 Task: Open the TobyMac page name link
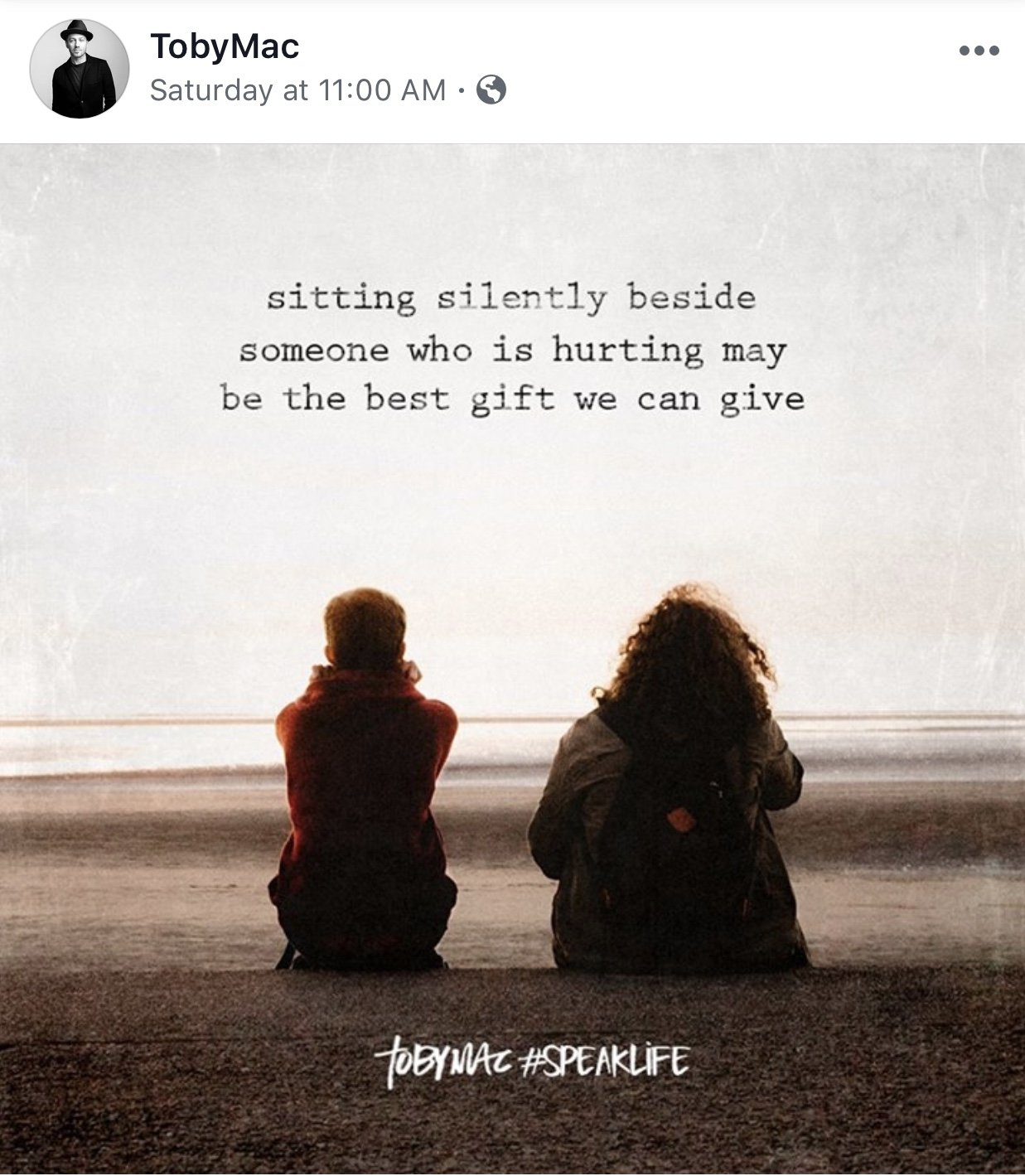(225, 46)
